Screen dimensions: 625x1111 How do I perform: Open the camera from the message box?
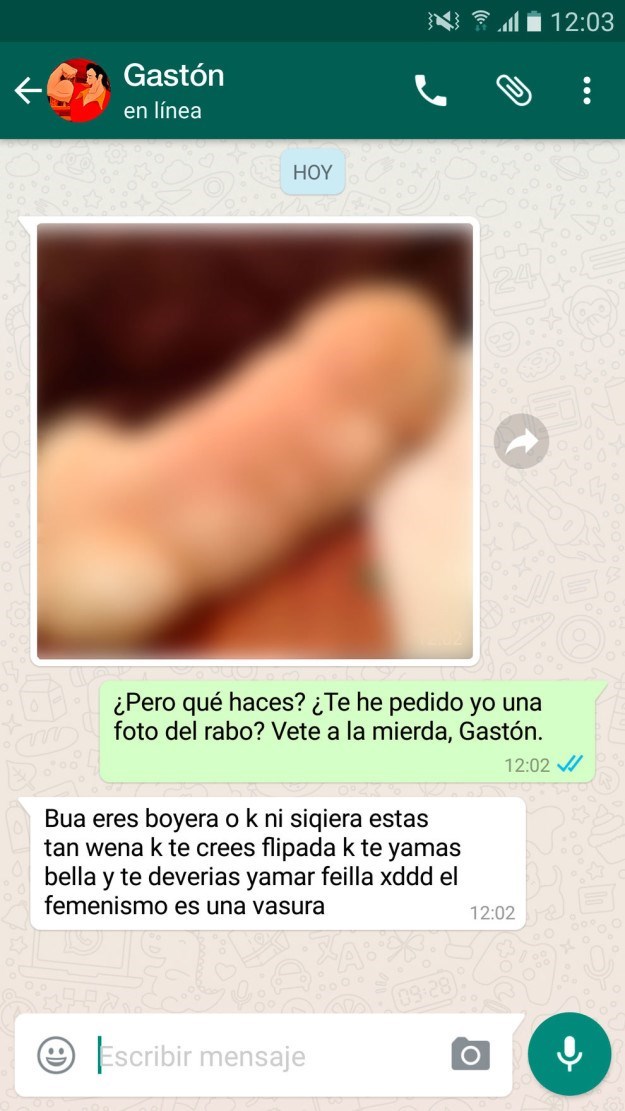[x=470, y=1054]
